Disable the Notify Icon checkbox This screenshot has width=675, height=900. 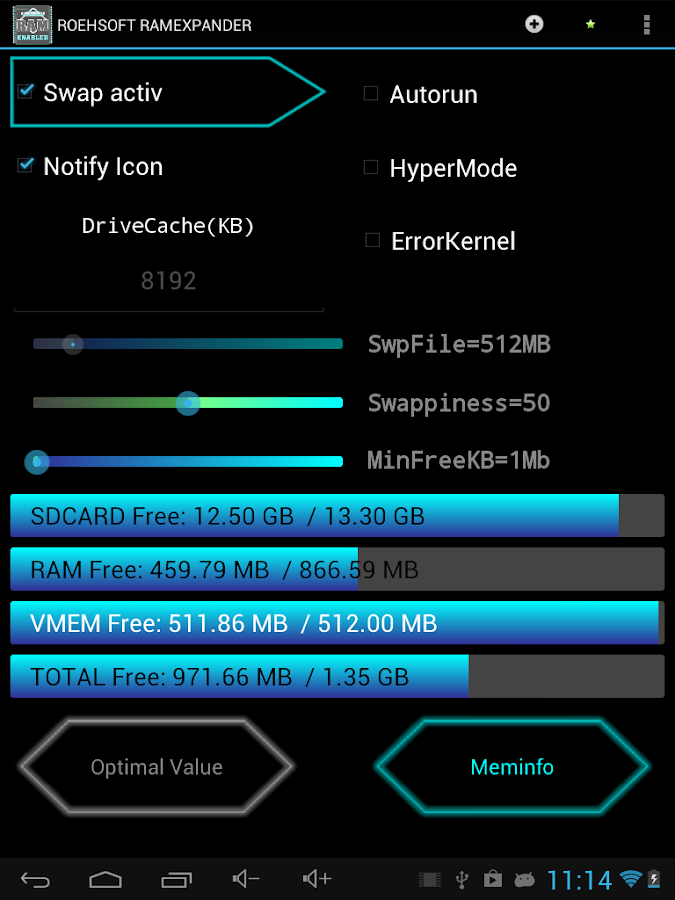click(27, 166)
